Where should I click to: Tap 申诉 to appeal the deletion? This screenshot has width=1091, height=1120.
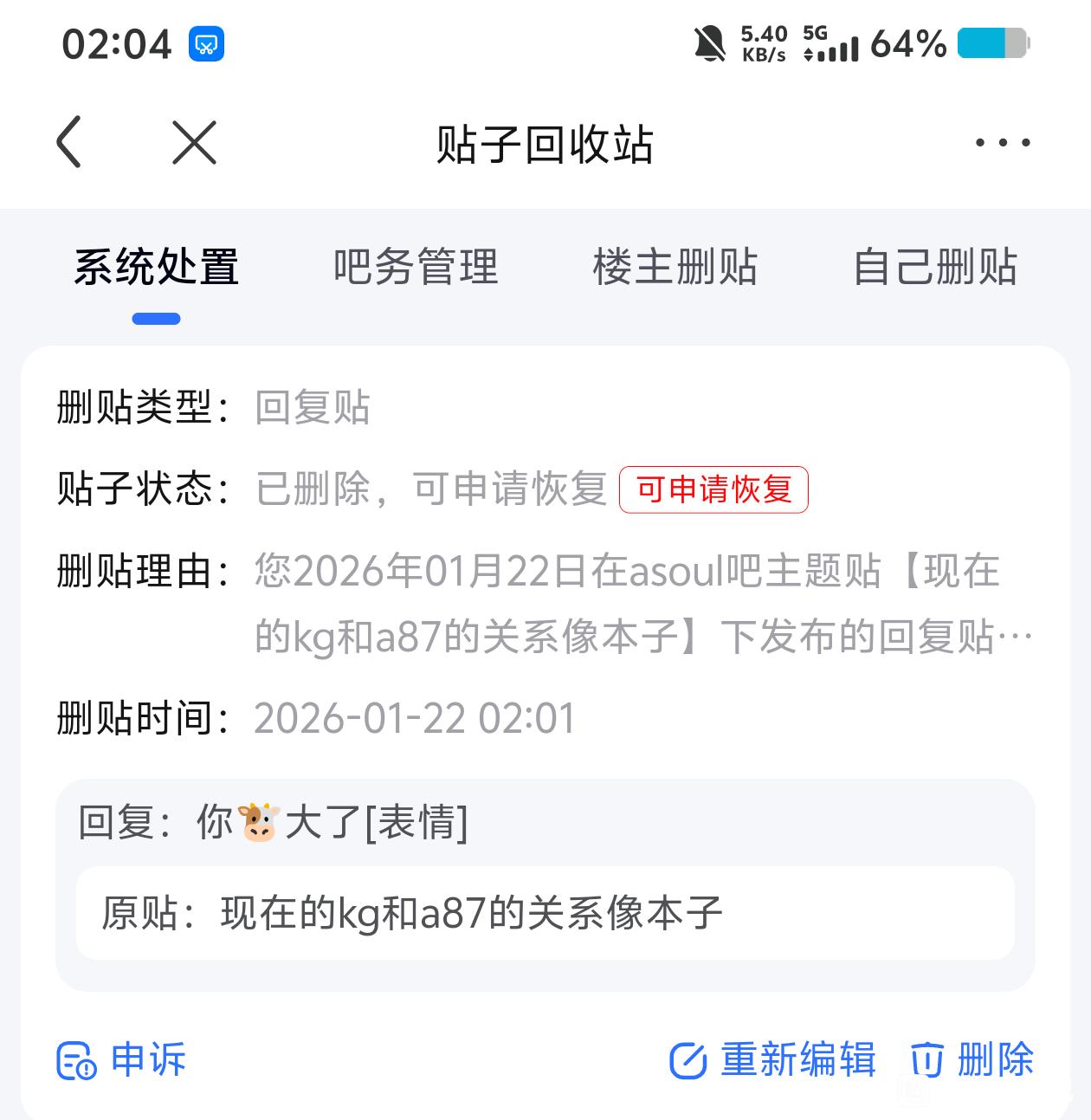coord(122,1060)
